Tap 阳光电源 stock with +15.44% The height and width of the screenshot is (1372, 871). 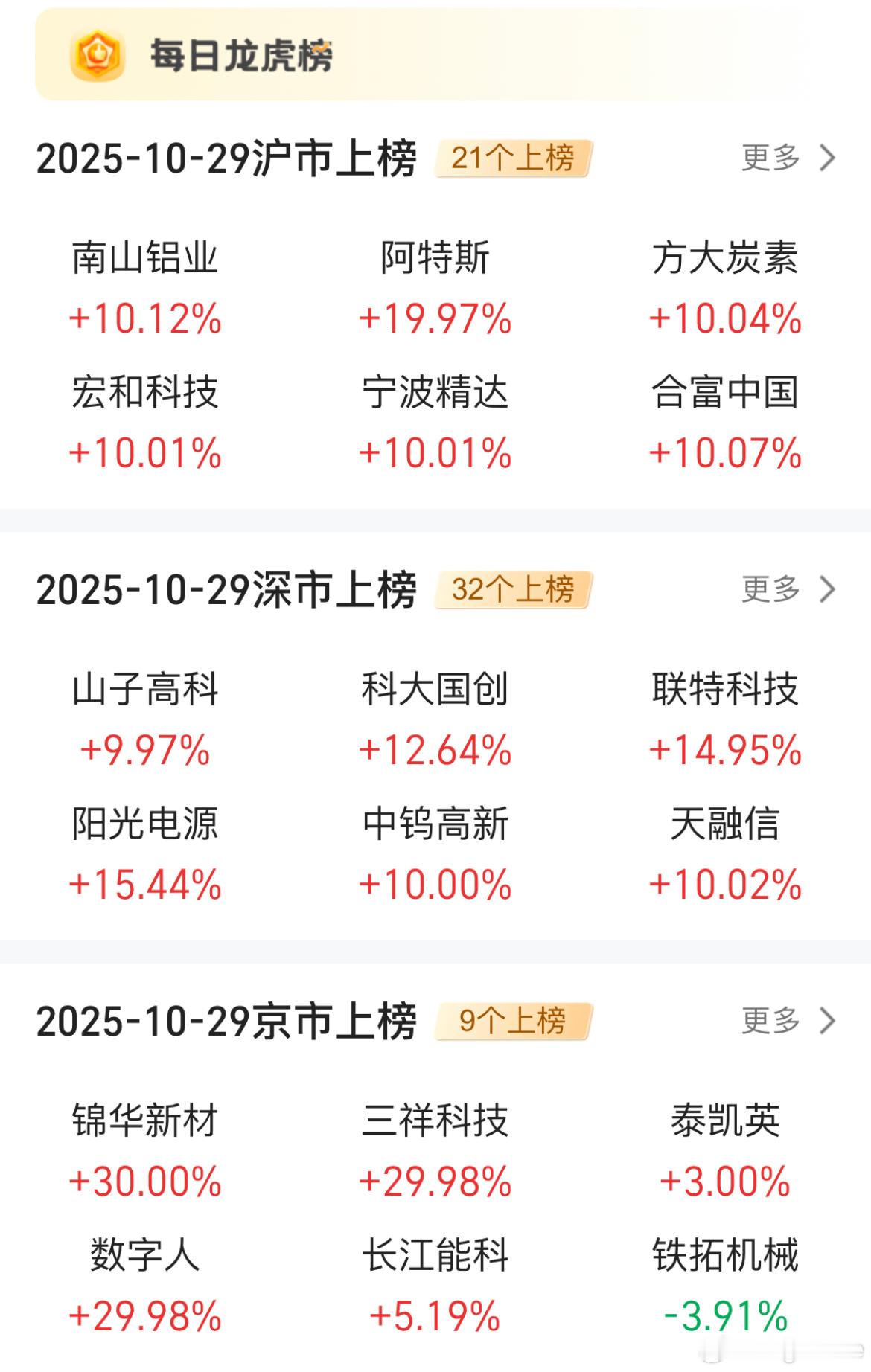pos(145,854)
